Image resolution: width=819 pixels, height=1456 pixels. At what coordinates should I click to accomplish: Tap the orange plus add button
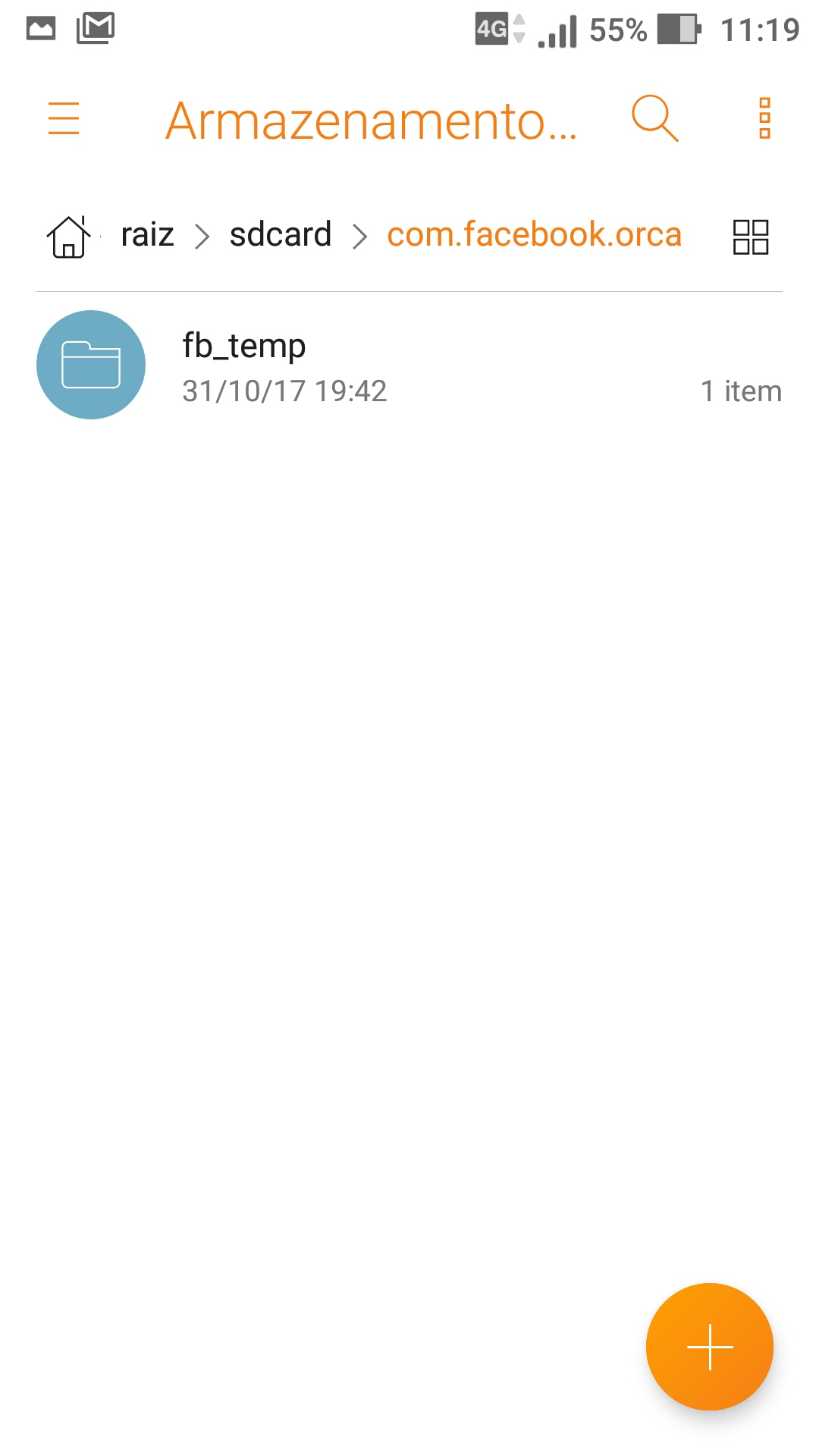710,1347
